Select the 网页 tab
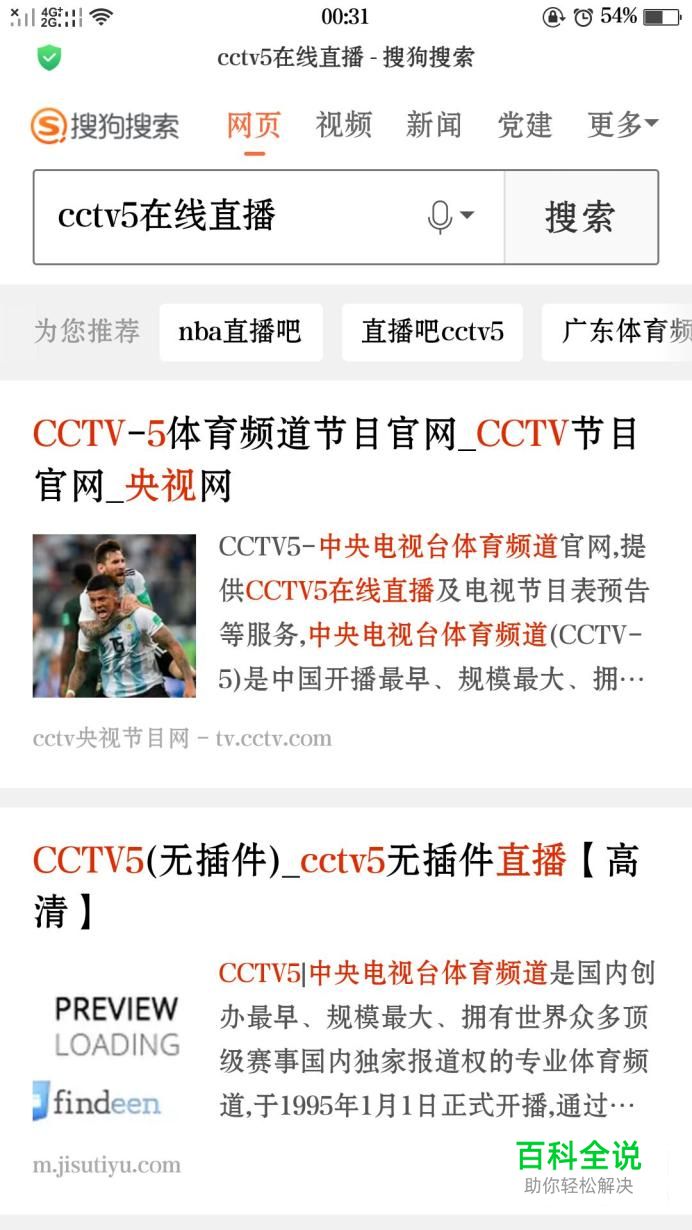 tap(253, 125)
